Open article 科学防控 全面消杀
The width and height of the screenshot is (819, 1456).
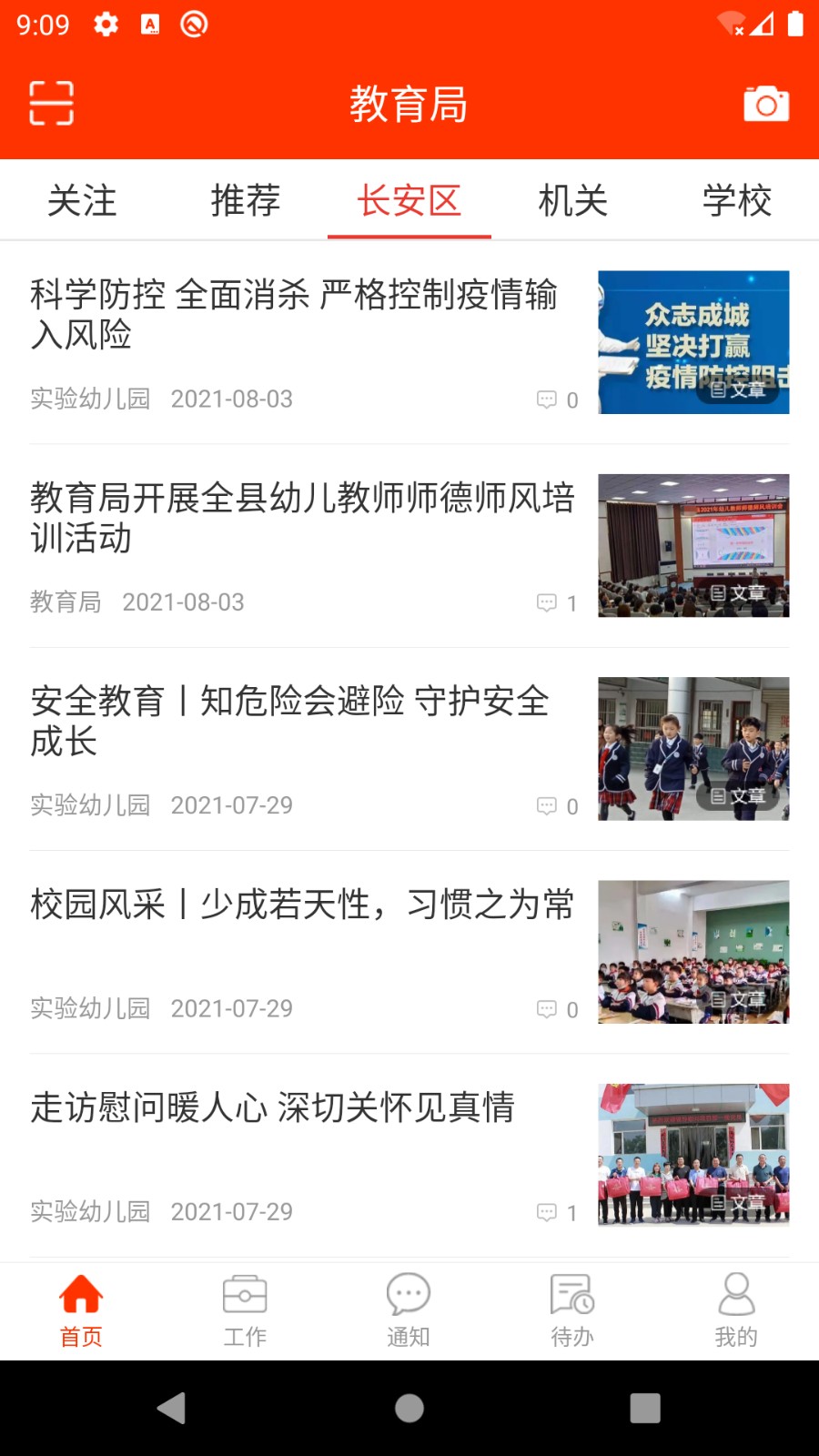pos(294,315)
